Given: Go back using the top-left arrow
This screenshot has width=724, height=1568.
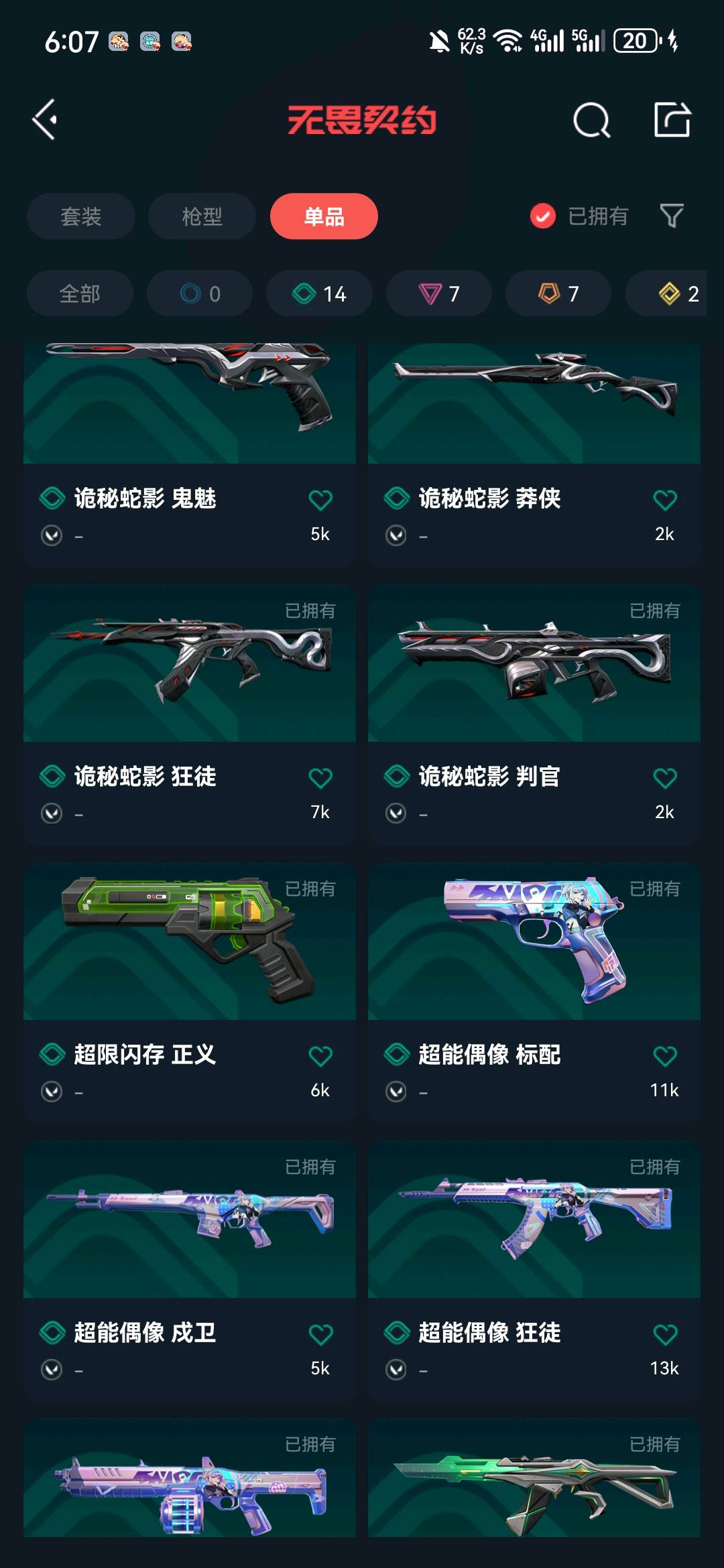Looking at the screenshot, I should tap(45, 120).
